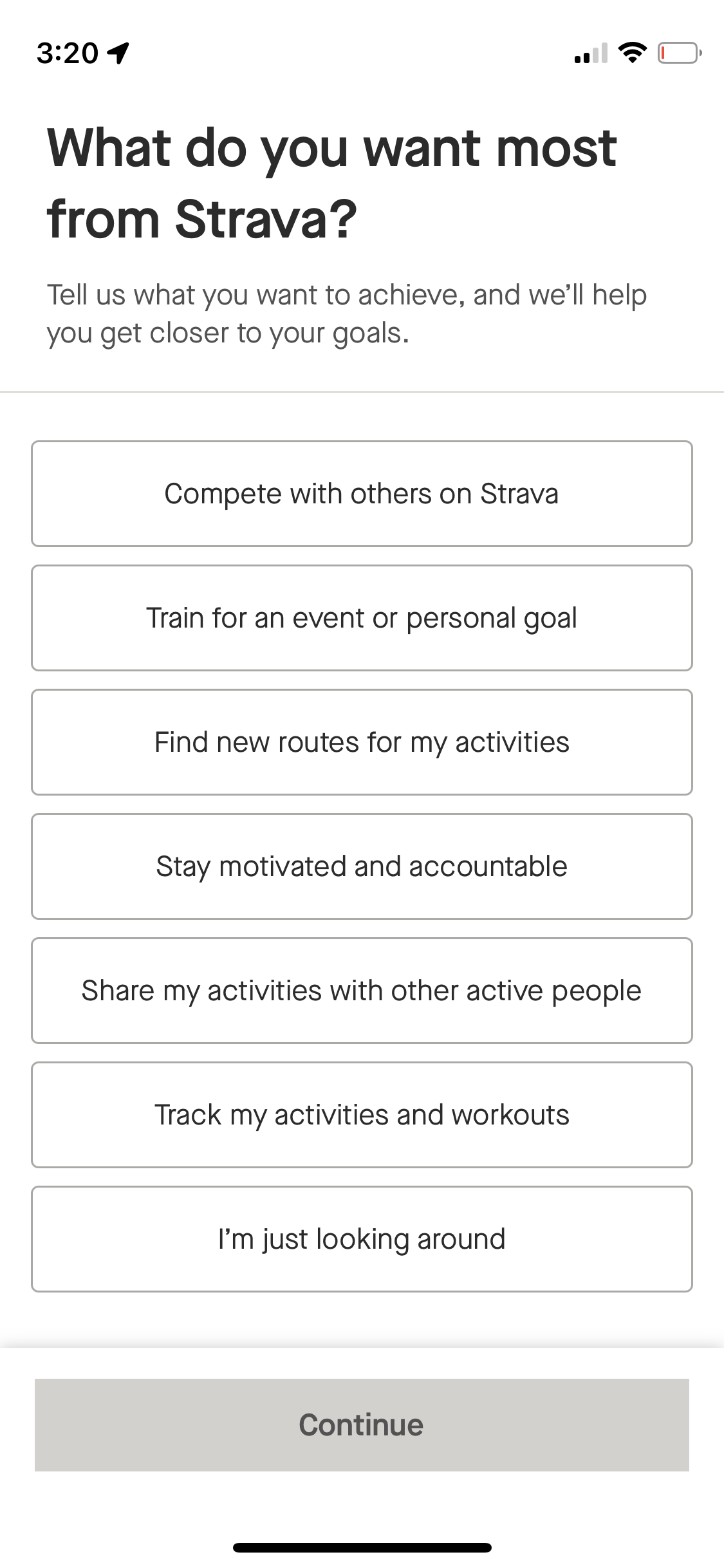Select the first option card on the list
Image resolution: width=724 pixels, height=1568 pixels.
coord(362,493)
